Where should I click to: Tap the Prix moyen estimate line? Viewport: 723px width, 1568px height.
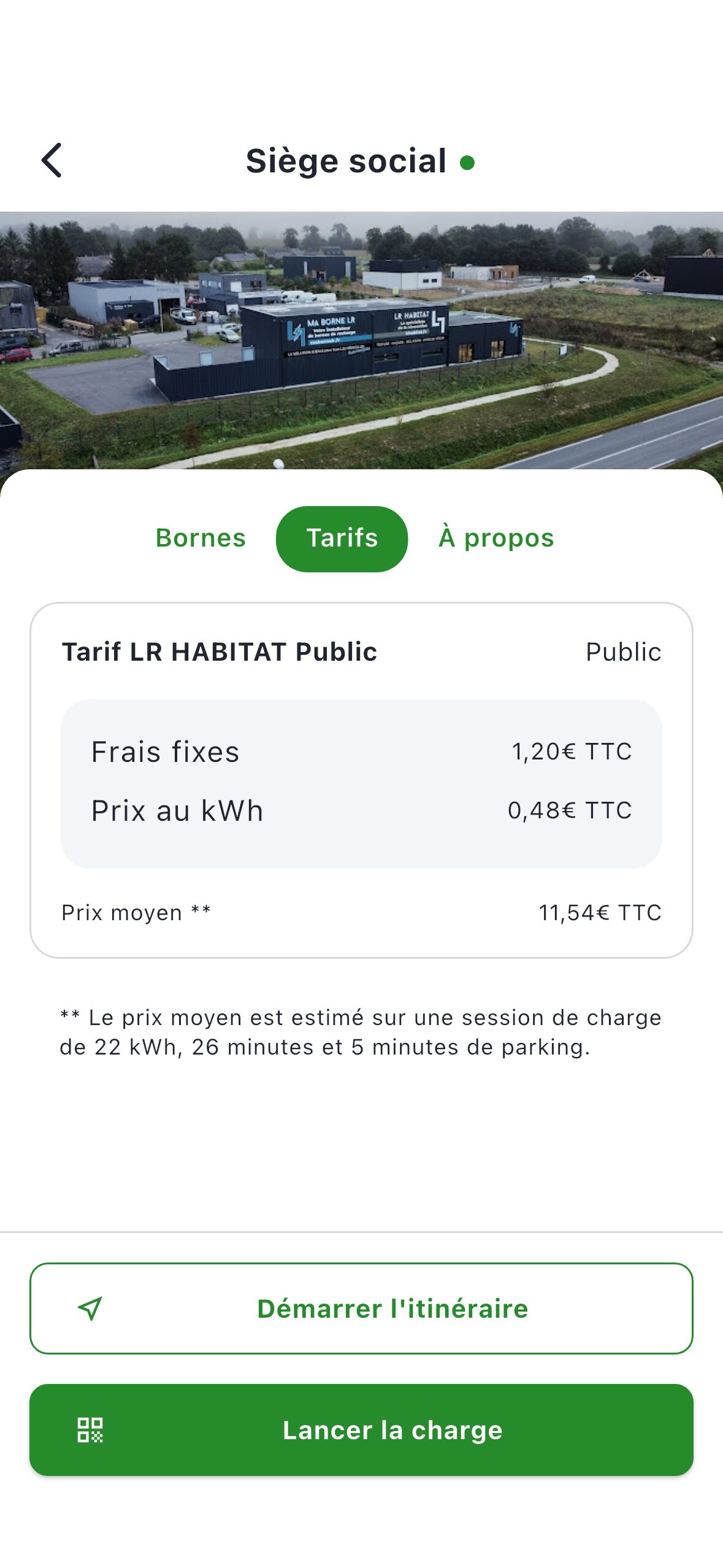click(x=361, y=912)
